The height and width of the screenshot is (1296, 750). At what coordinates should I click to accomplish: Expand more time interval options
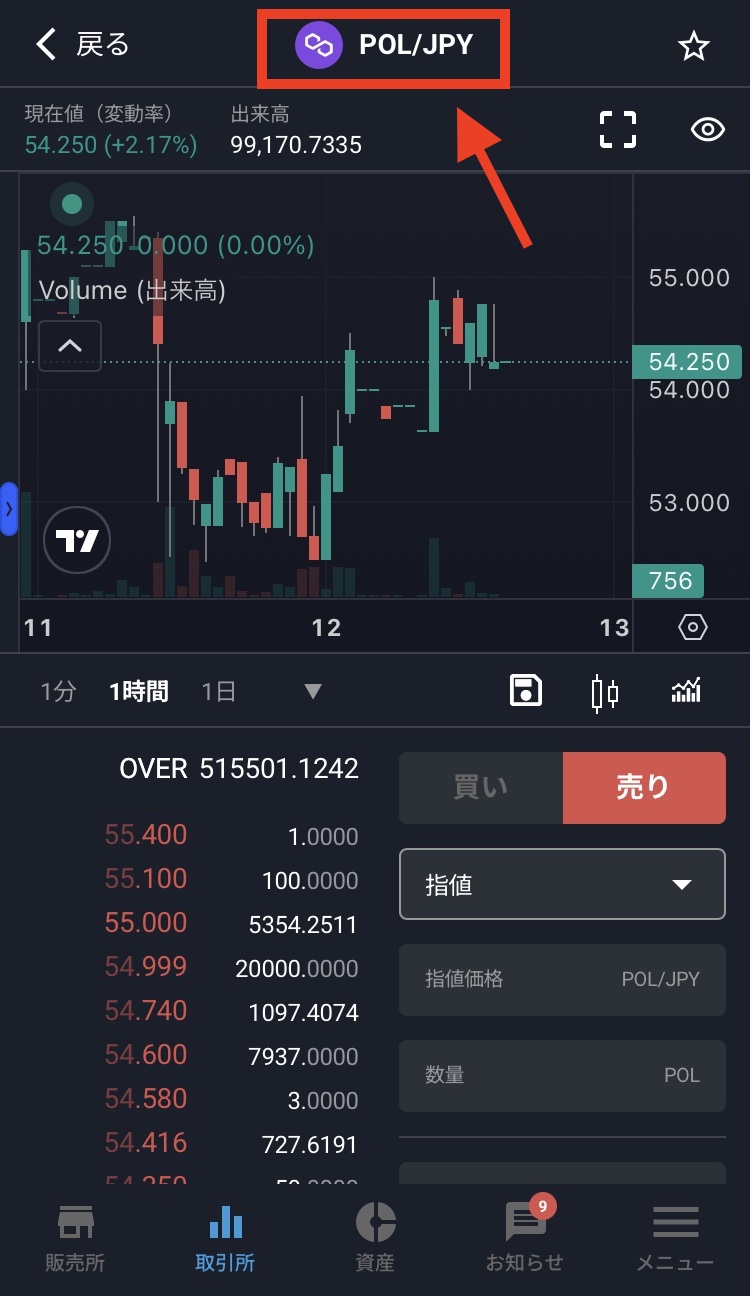(x=312, y=691)
